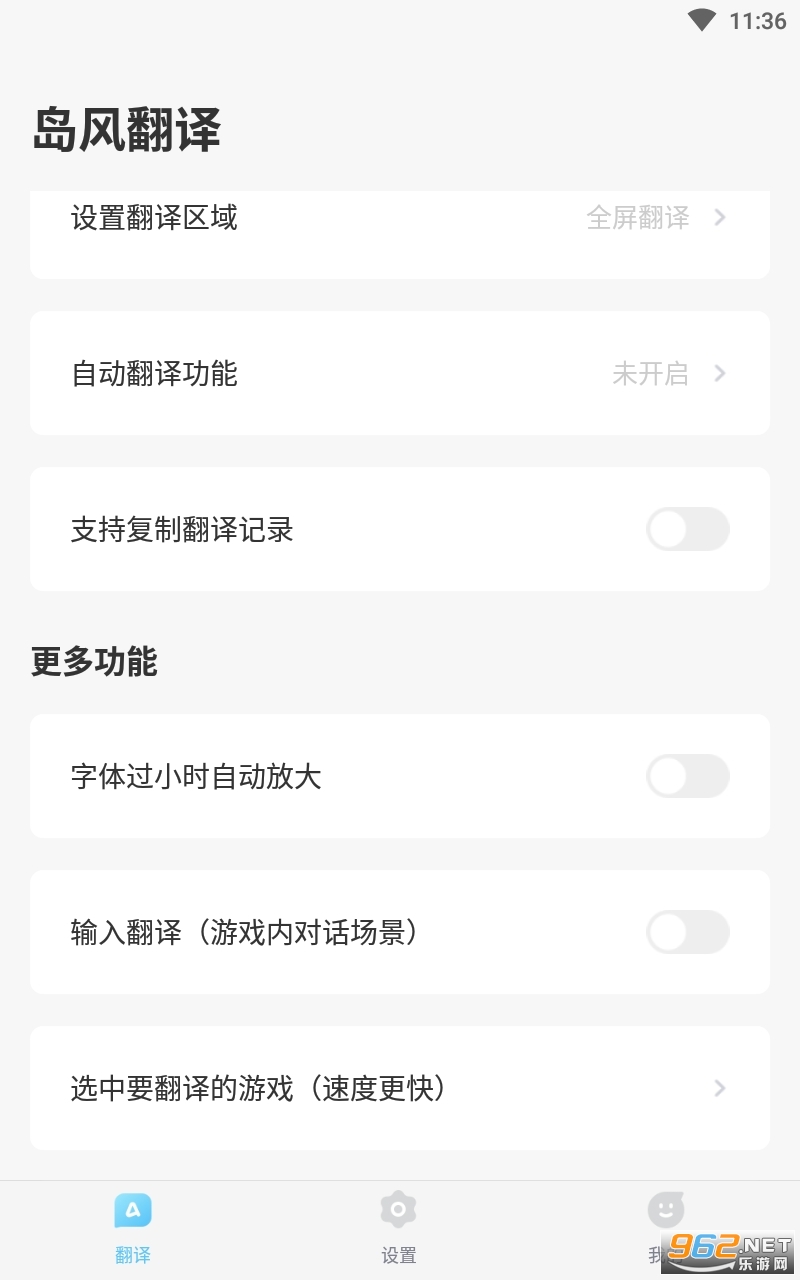The height and width of the screenshot is (1280, 800).
Task: Turn on 字体过小时自动放大
Action: click(687, 776)
